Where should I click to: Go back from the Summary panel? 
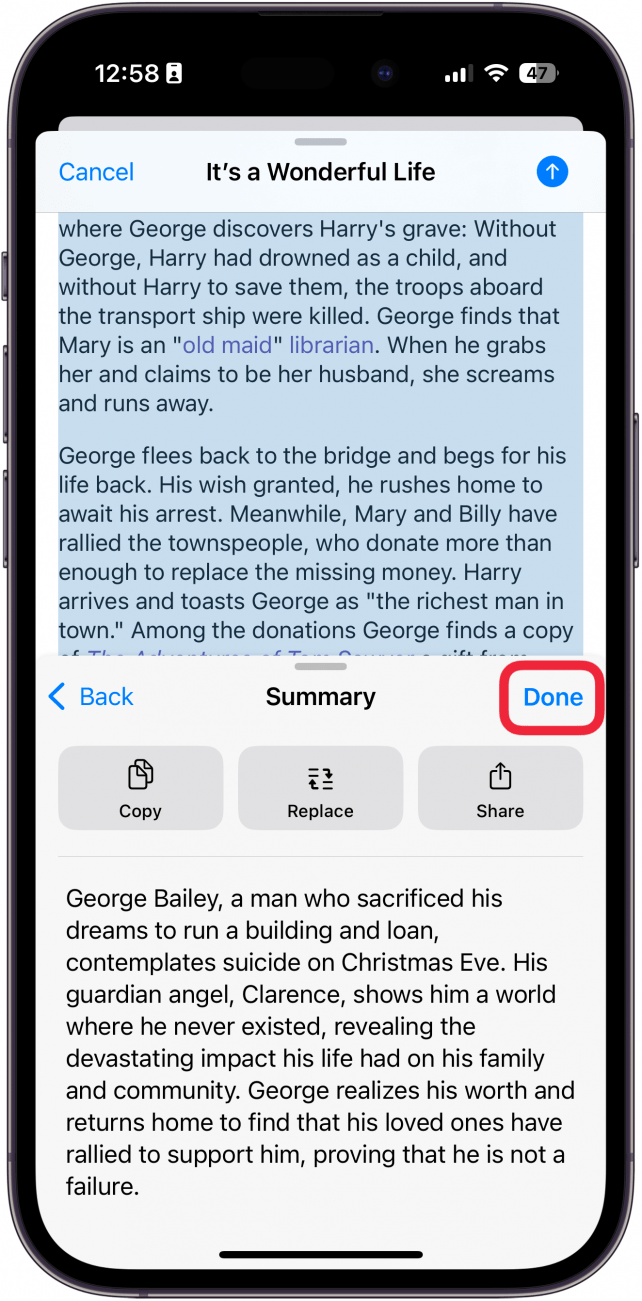91,697
